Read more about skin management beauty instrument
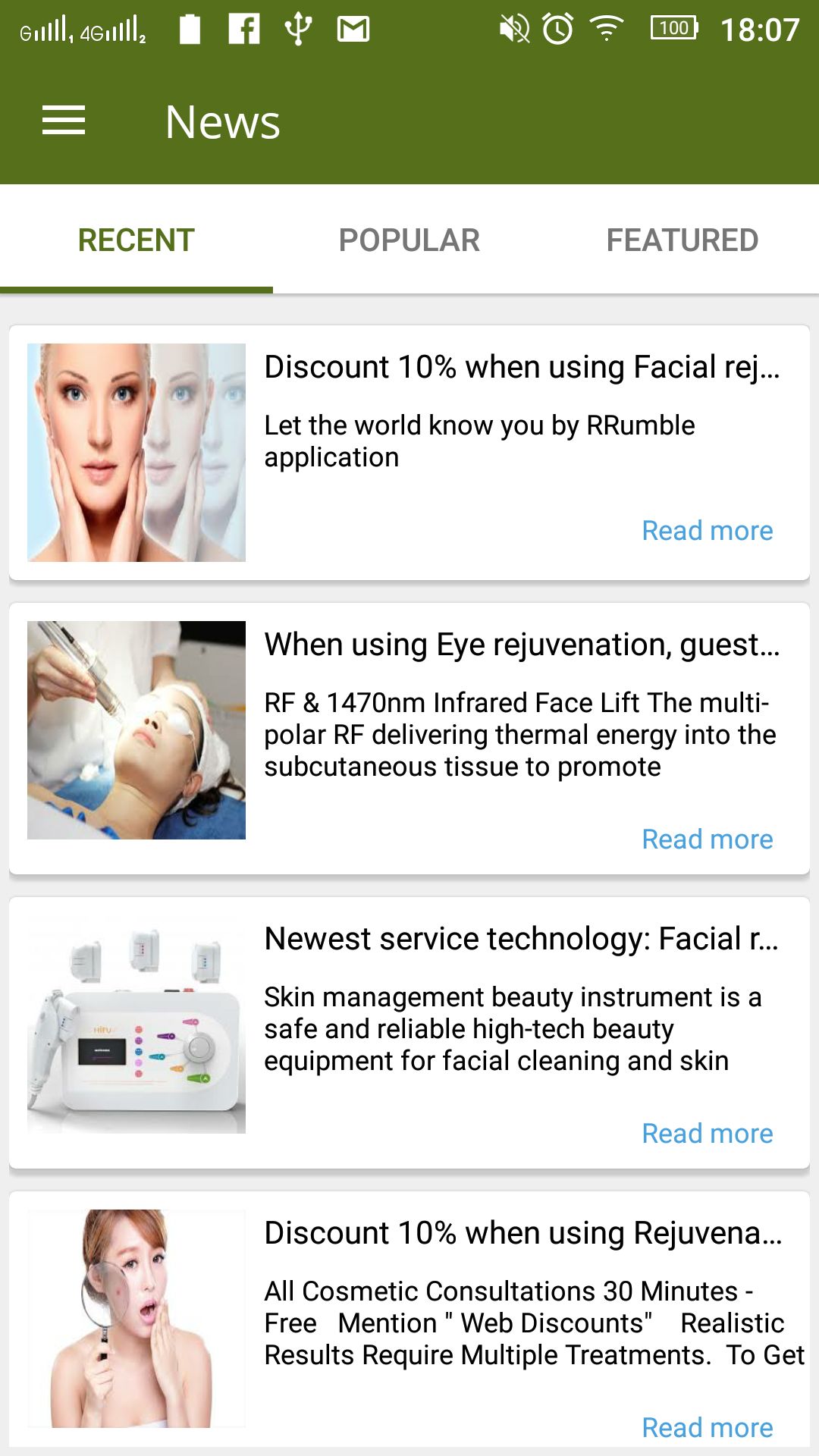The image size is (819, 1456). point(707,1134)
